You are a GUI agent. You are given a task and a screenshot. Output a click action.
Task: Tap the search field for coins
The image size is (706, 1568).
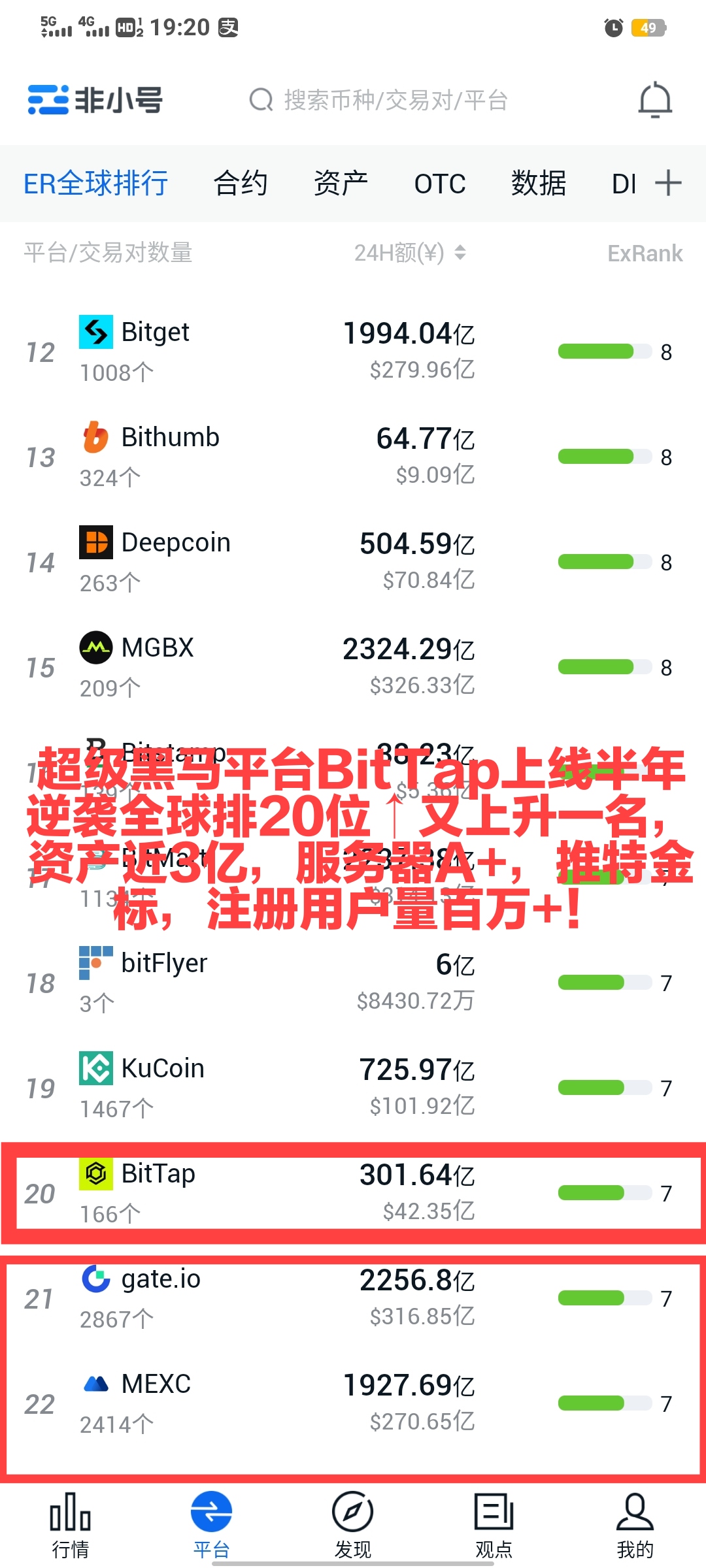click(x=395, y=101)
